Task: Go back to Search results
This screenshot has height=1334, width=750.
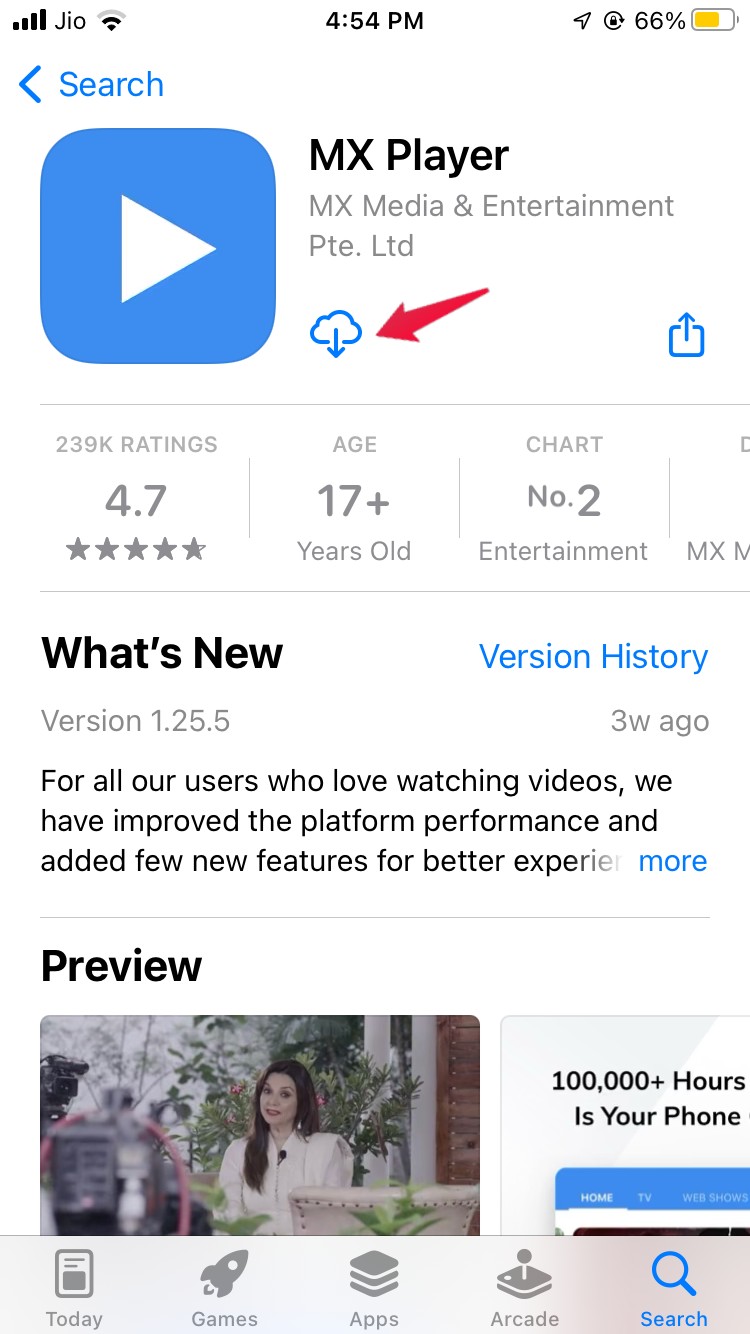Action: (92, 85)
